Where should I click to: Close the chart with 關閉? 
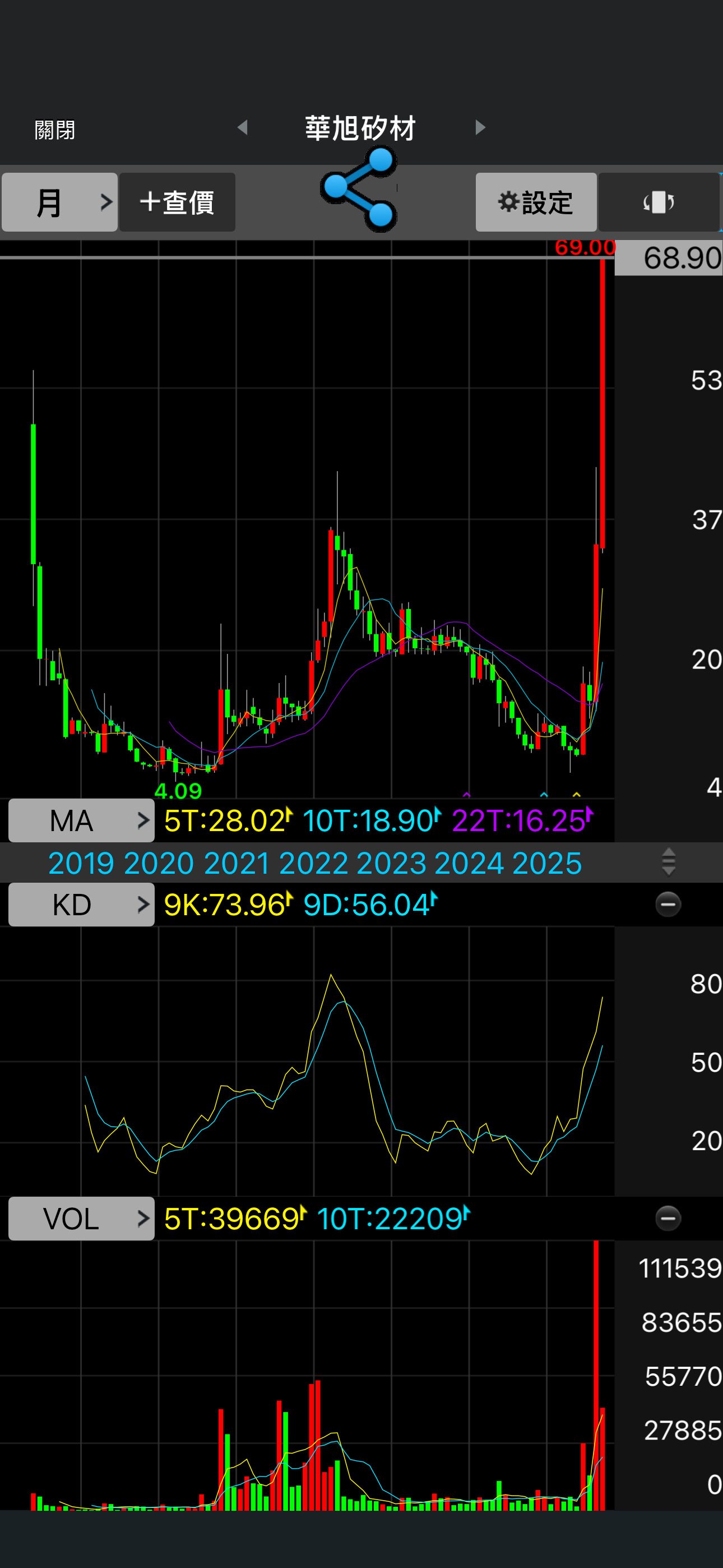[55, 130]
